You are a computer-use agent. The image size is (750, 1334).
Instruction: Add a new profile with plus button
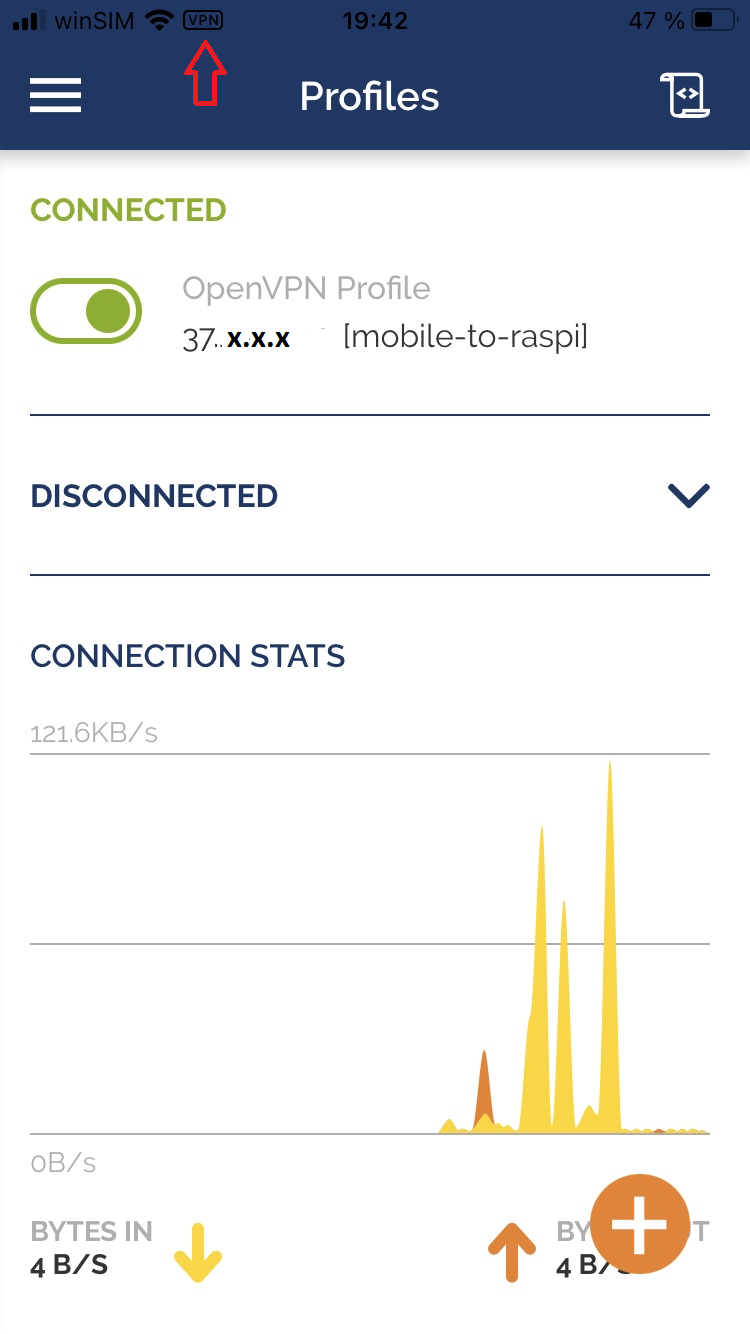tap(640, 1223)
